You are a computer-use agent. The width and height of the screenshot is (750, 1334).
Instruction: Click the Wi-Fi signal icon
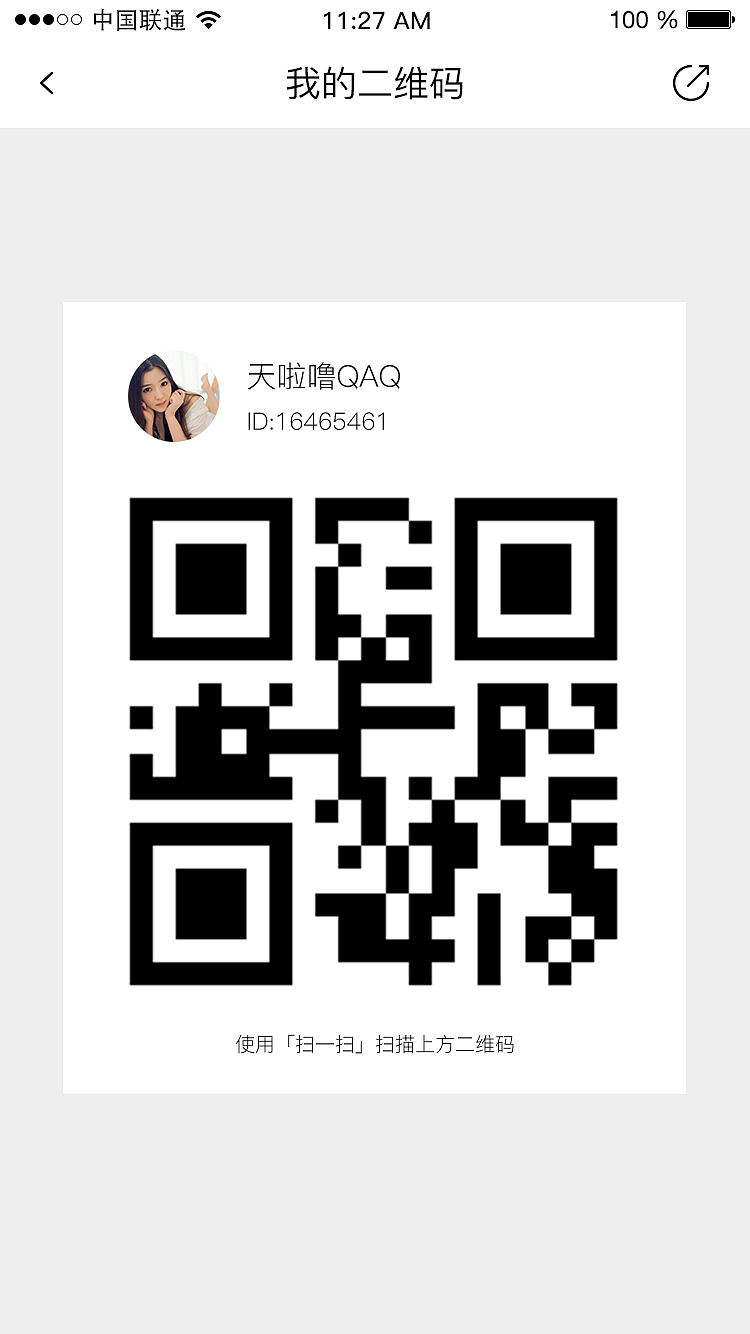pyautogui.click(x=208, y=18)
